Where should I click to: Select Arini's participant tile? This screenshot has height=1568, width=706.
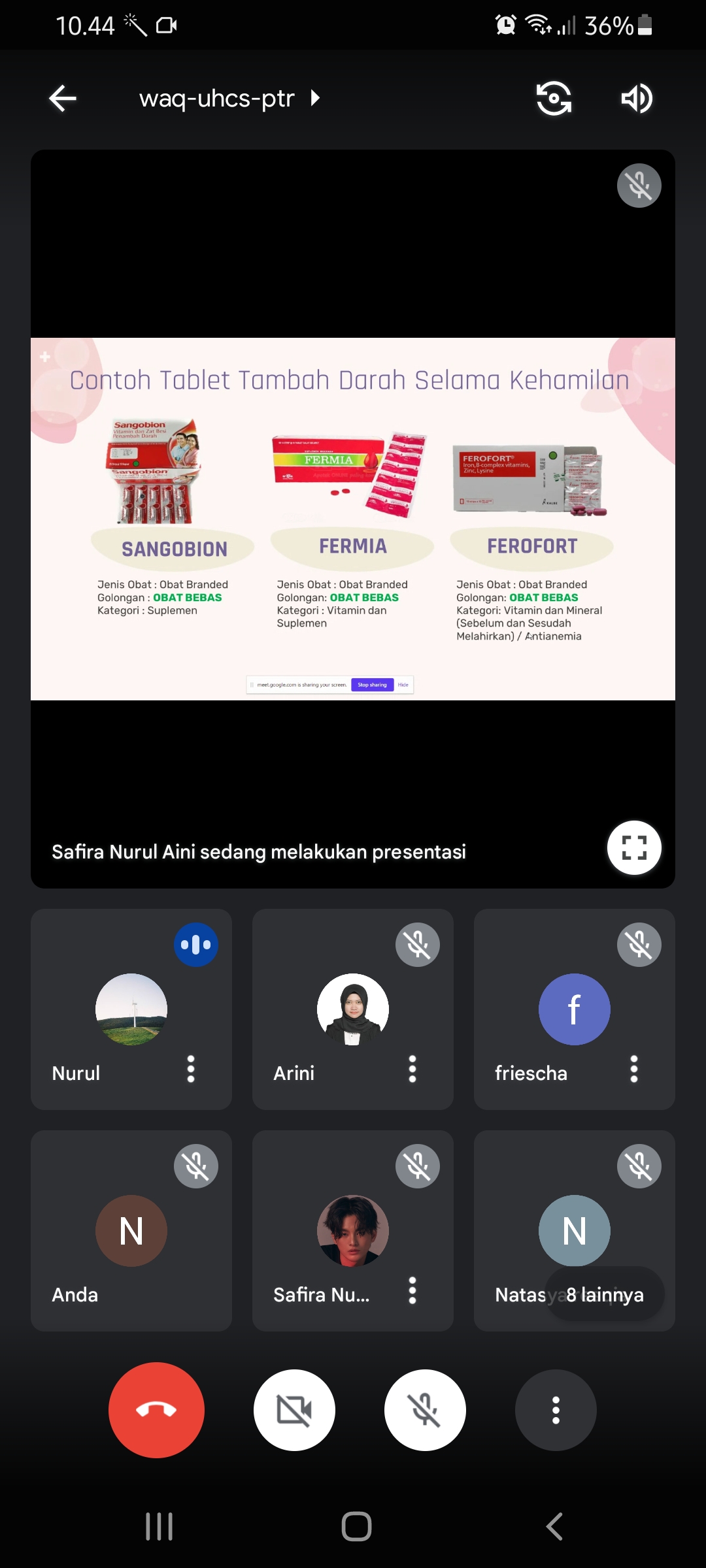(x=352, y=1009)
